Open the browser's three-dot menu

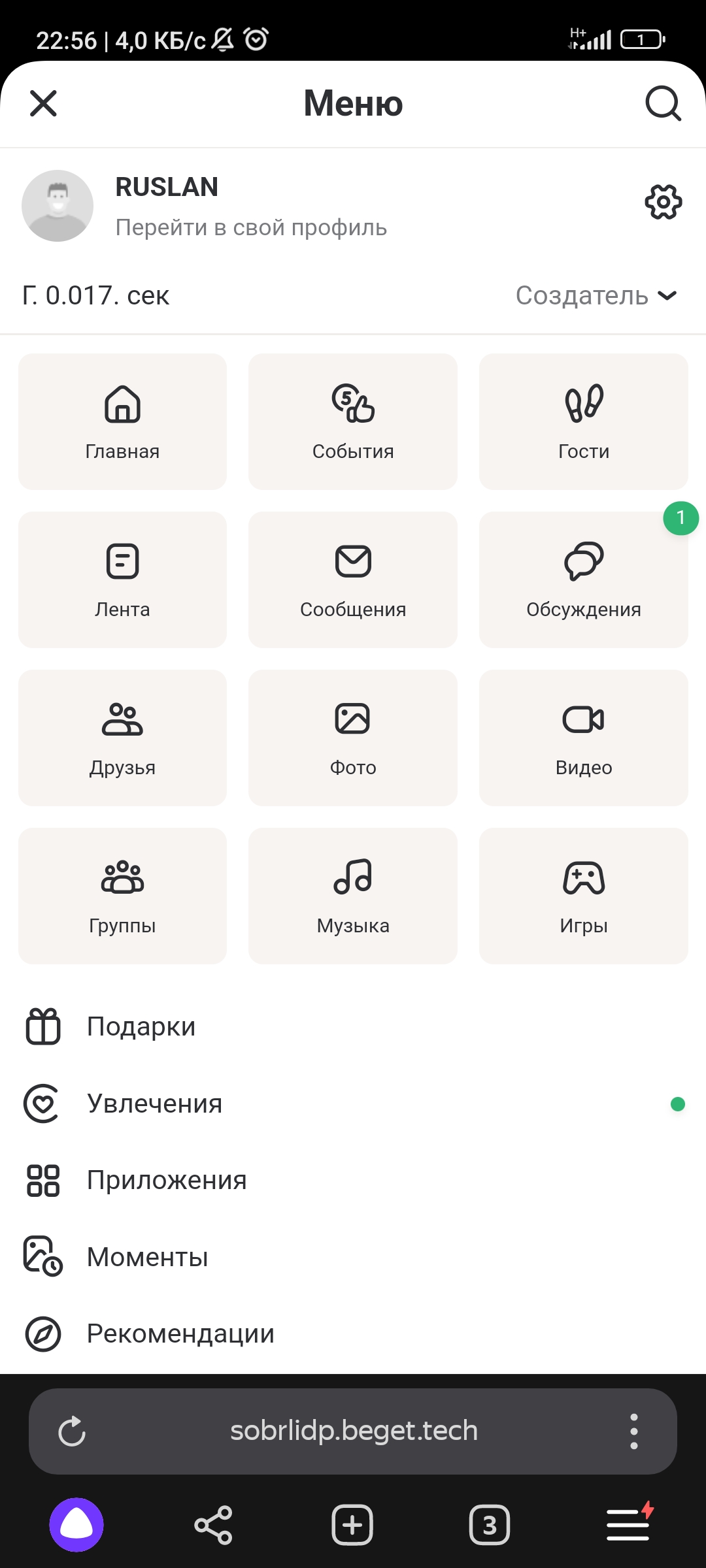coord(633,1431)
